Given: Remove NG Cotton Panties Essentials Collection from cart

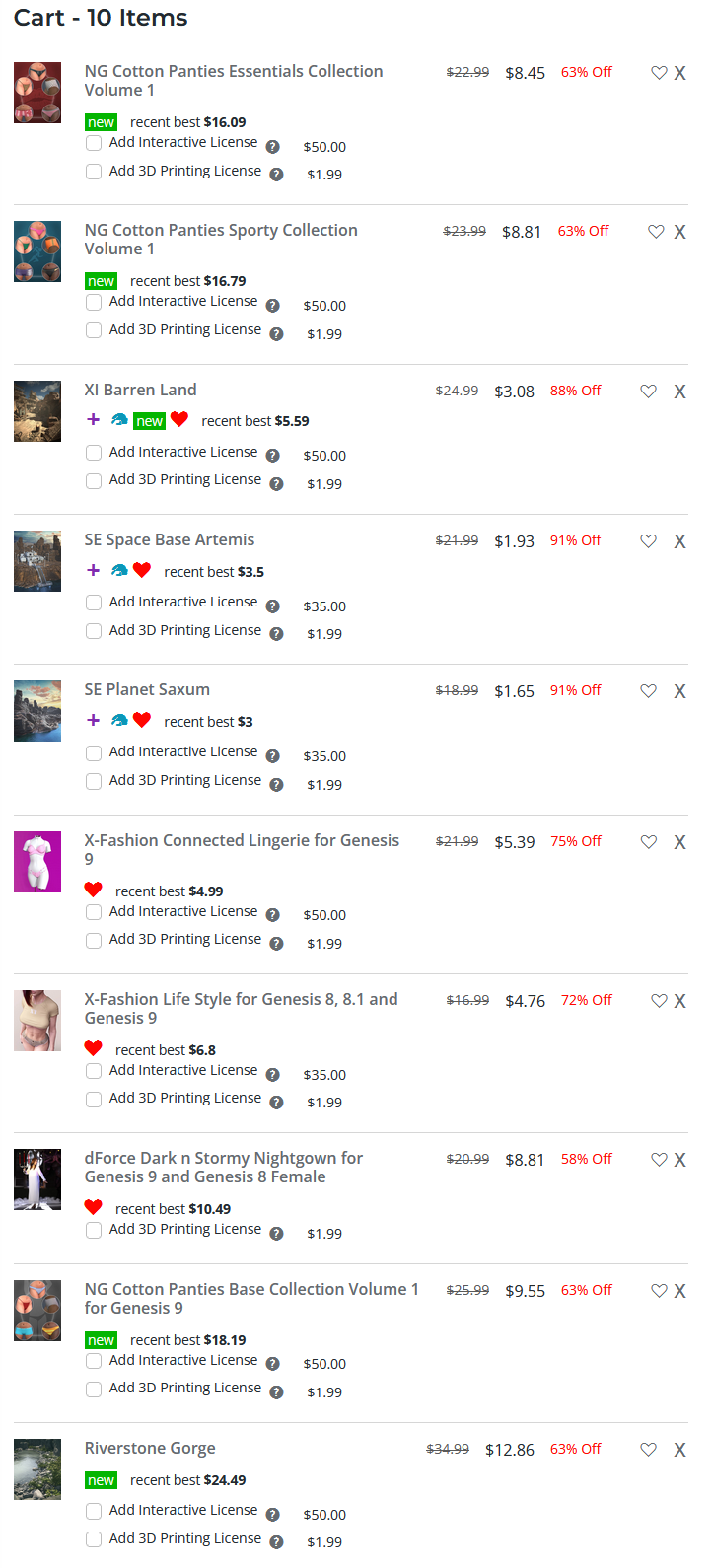Looking at the screenshot, I should pyautogui.click(x=679, y=73).
